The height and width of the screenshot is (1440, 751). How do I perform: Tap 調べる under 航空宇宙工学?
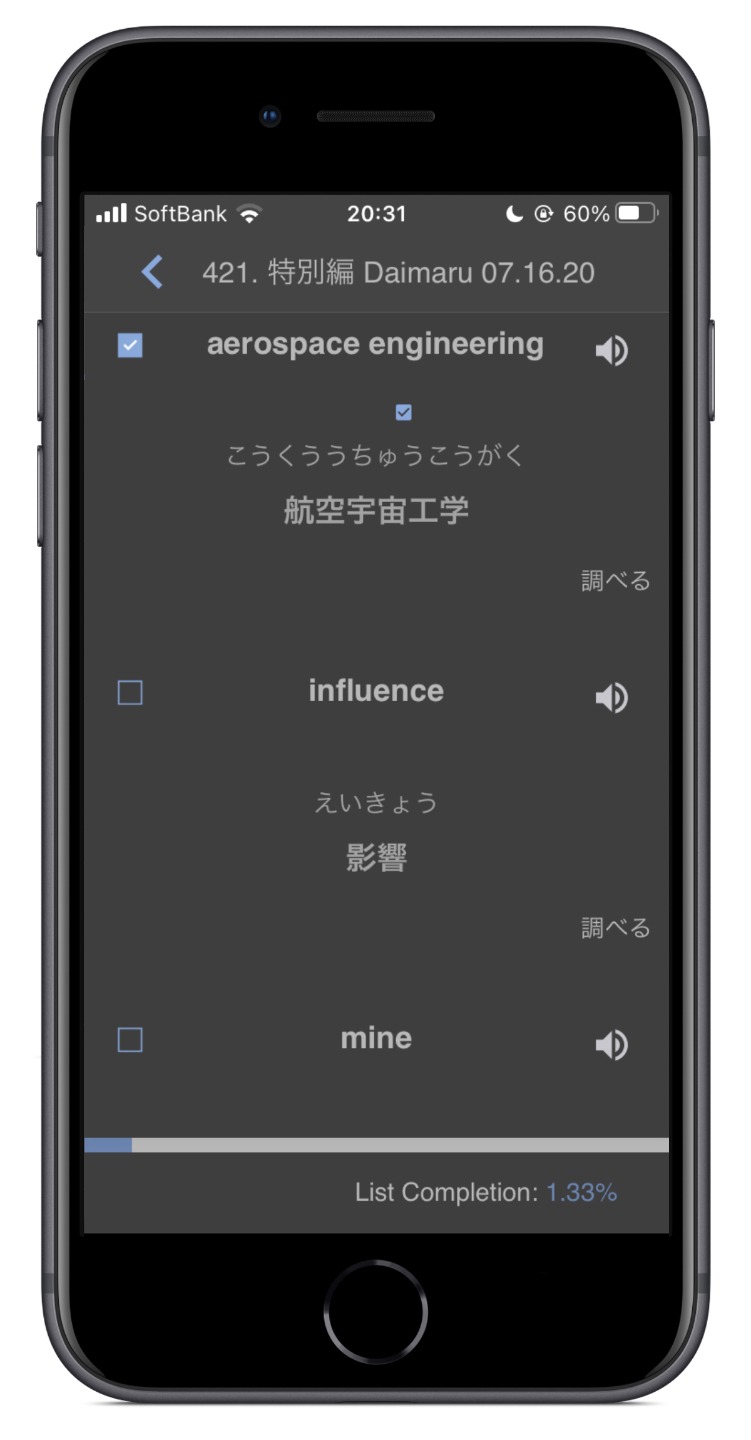tap(616, 581)
